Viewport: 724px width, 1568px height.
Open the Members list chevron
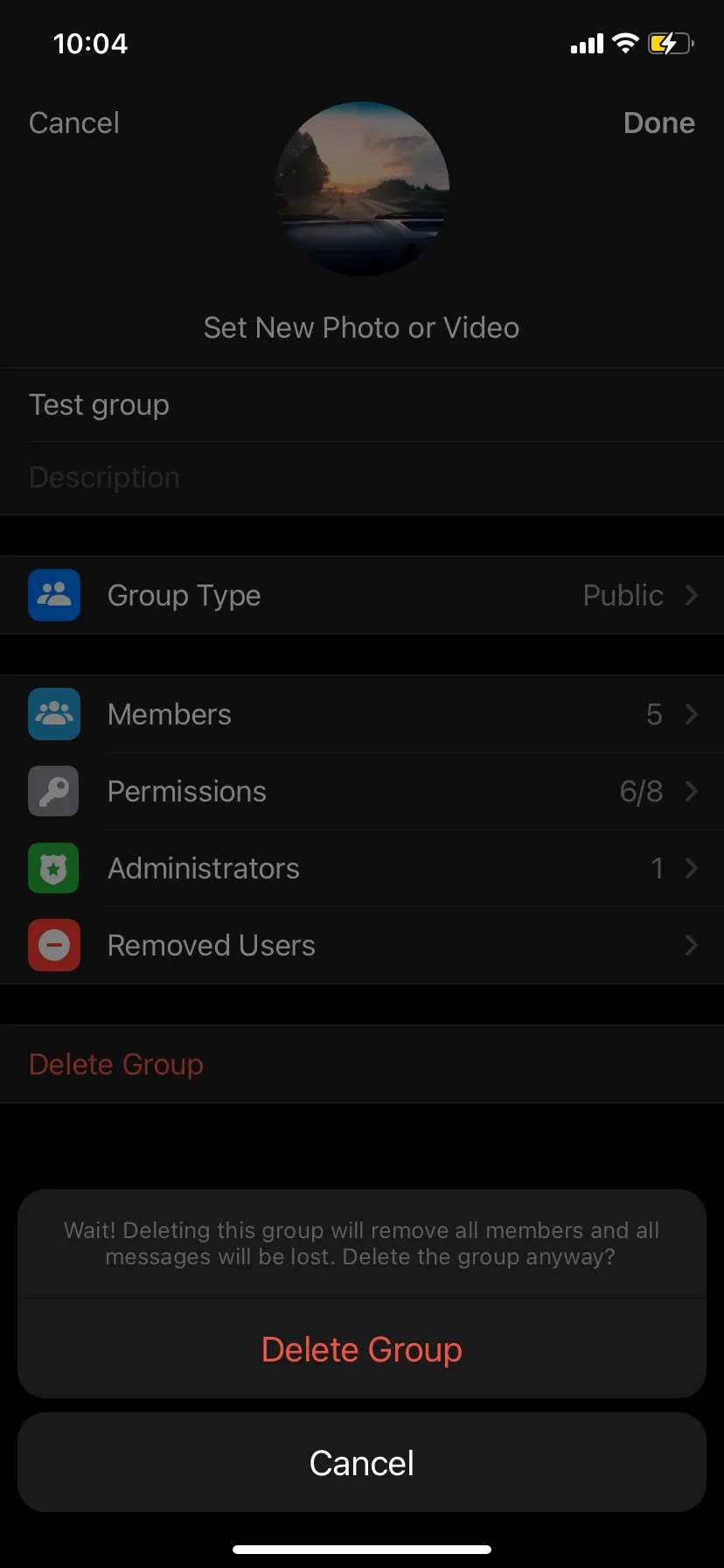692,714
